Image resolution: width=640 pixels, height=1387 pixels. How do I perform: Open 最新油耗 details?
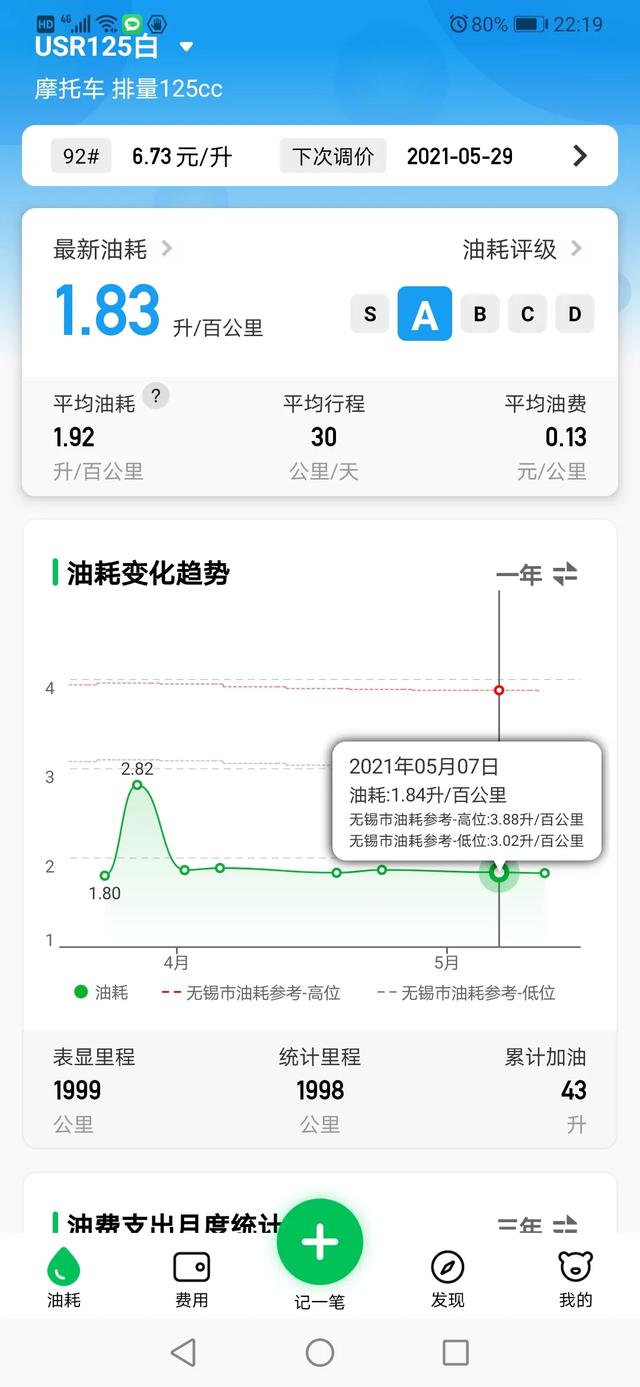pyautogui.click(x=112, y=249)
